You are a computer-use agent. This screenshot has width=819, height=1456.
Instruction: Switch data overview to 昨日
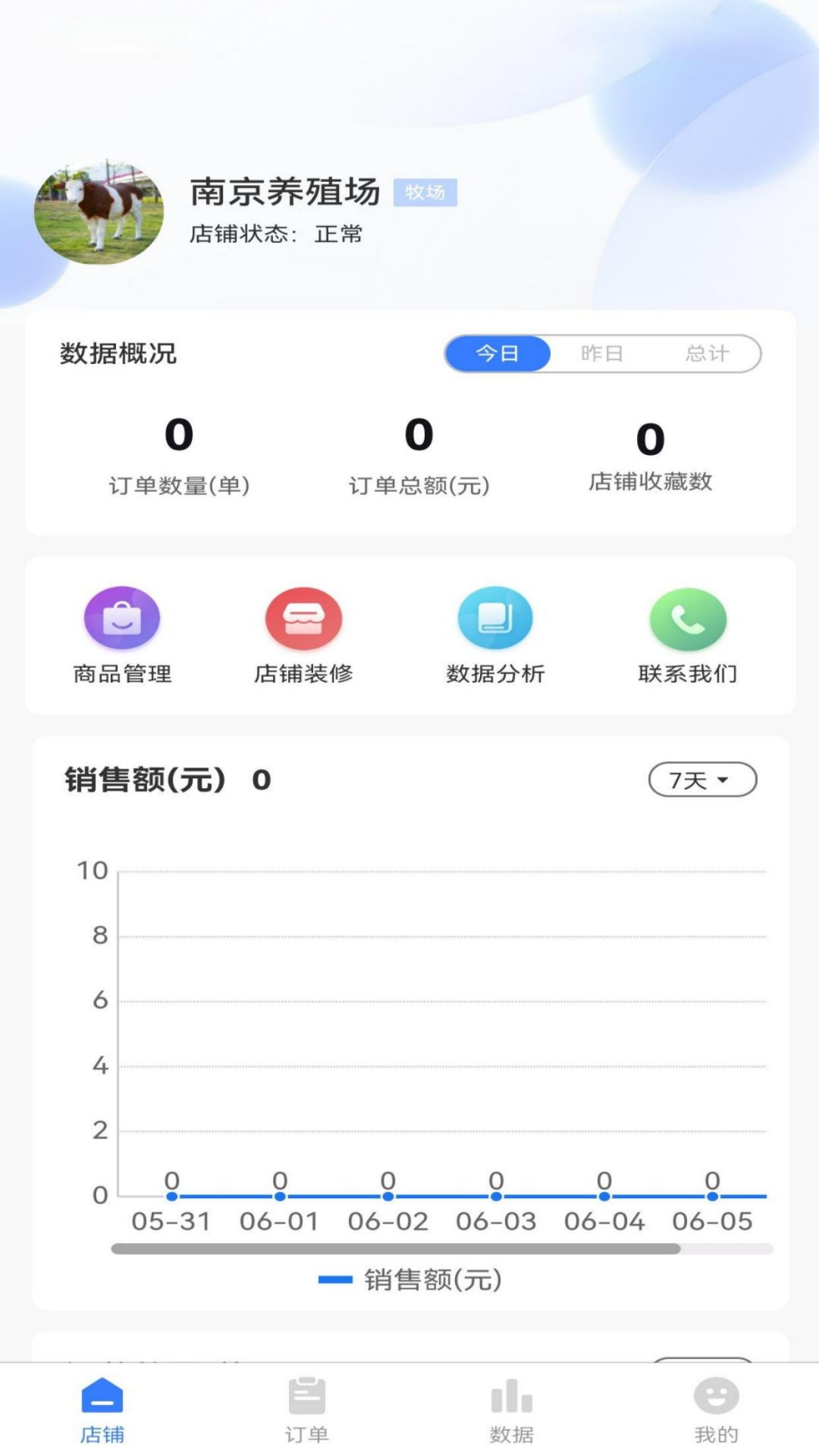click(x=602, y=353)
